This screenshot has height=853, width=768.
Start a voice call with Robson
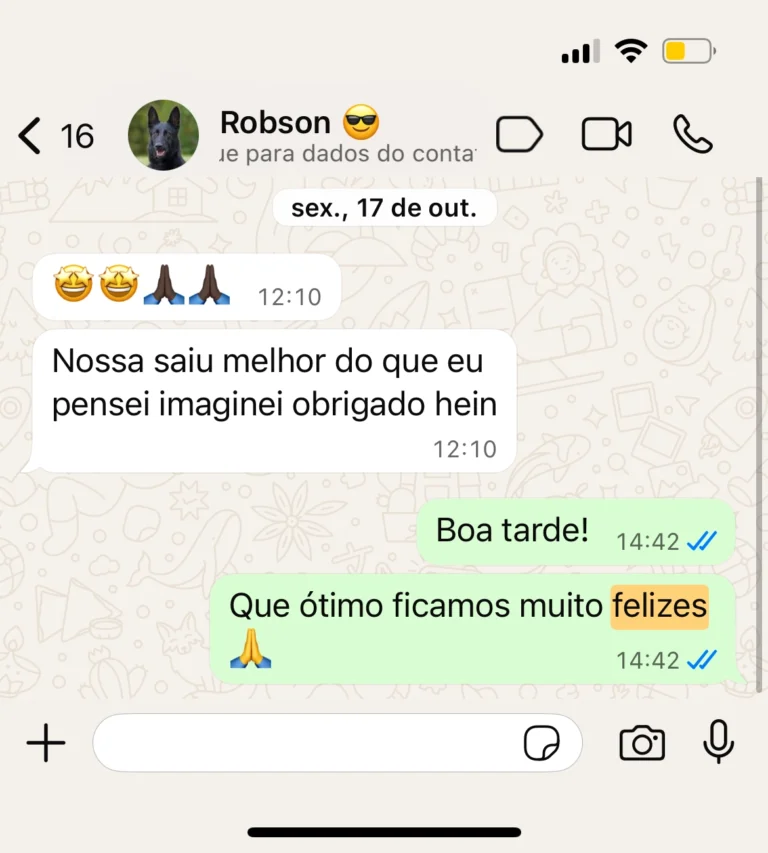coord(692,134)
